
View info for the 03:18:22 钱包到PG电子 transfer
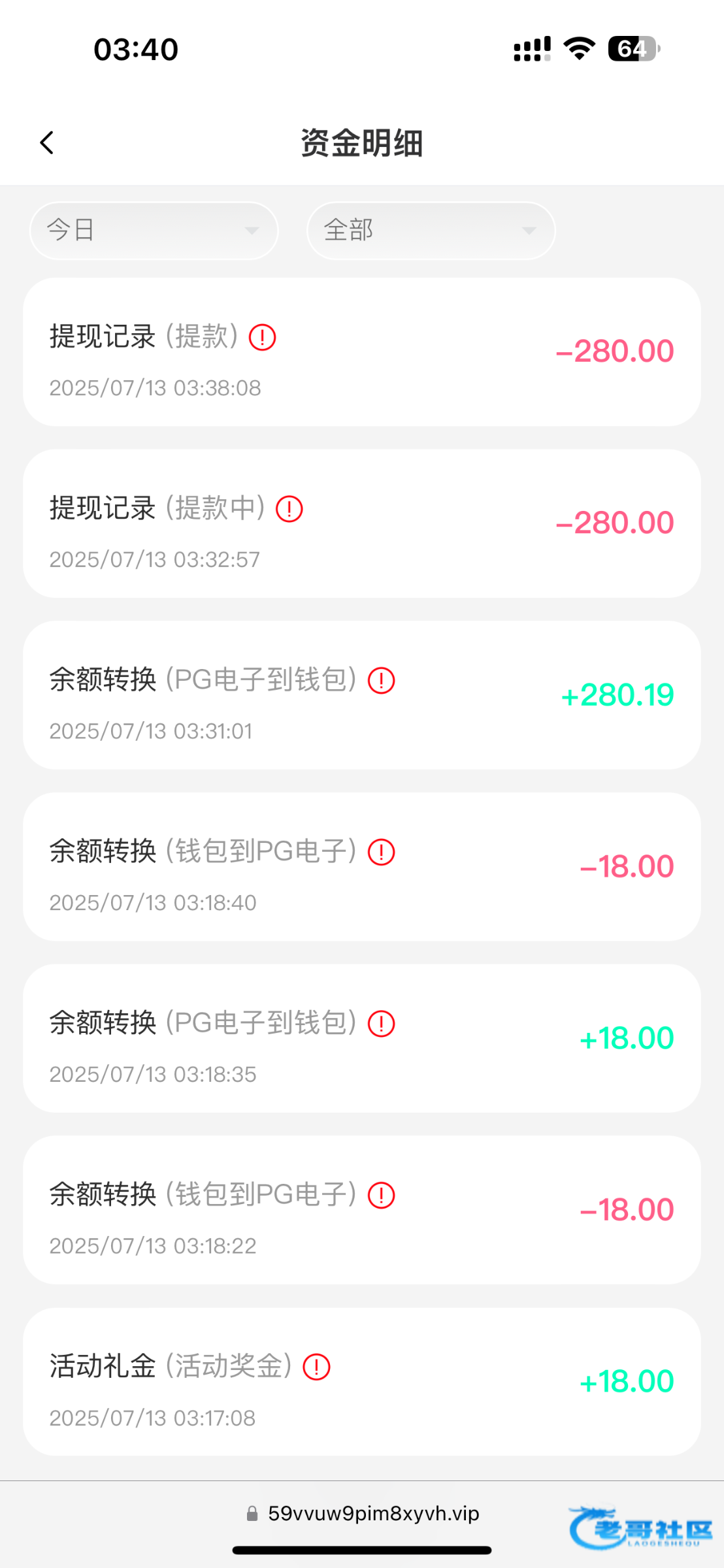pos(382,1196)
